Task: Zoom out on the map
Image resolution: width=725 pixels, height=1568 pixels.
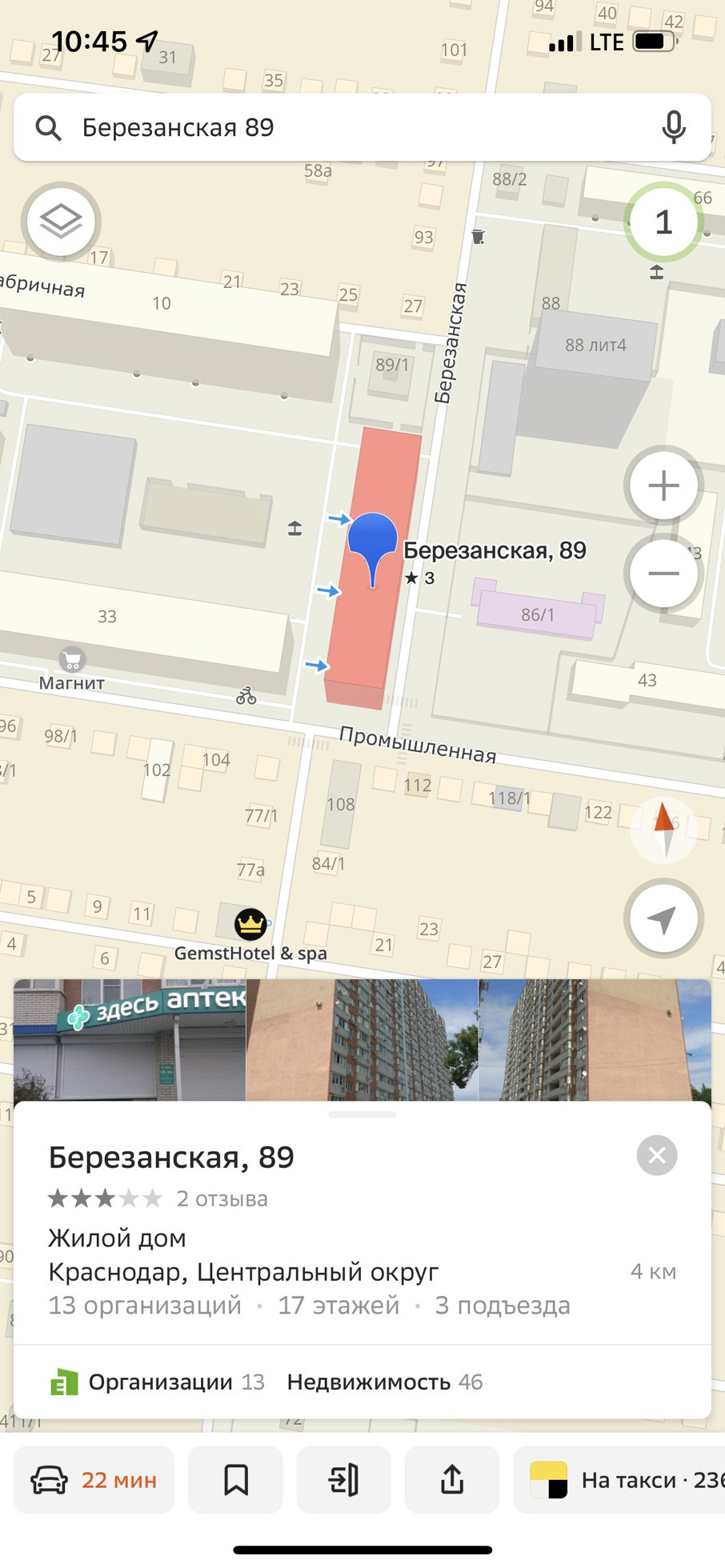Action: point(663,574)
